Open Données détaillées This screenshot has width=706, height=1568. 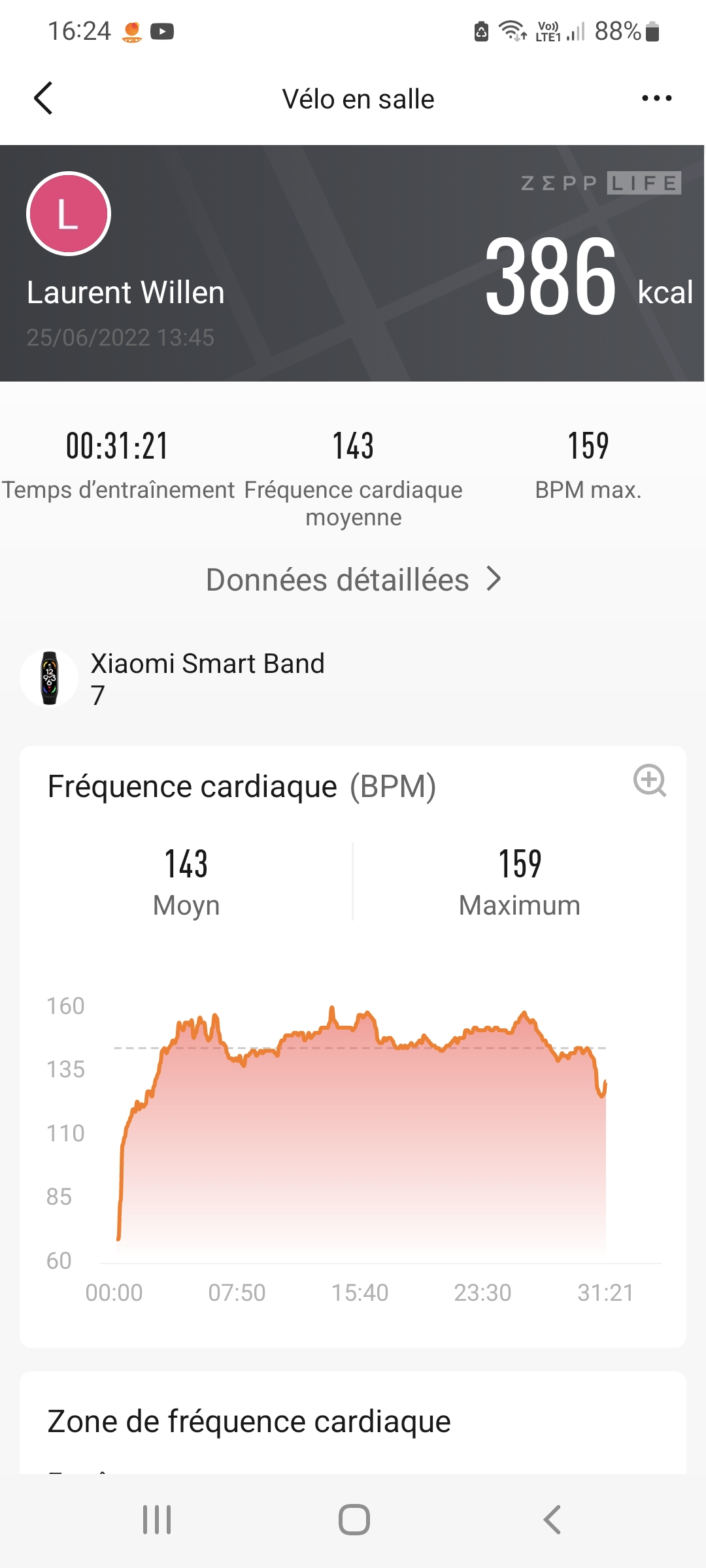point(353,580)
